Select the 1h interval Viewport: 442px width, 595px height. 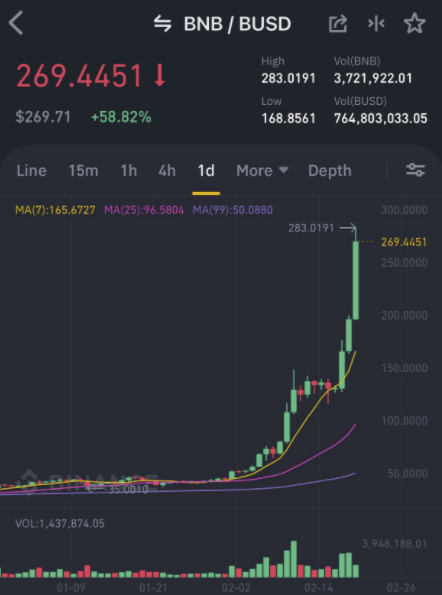click(x=129, y=171)
